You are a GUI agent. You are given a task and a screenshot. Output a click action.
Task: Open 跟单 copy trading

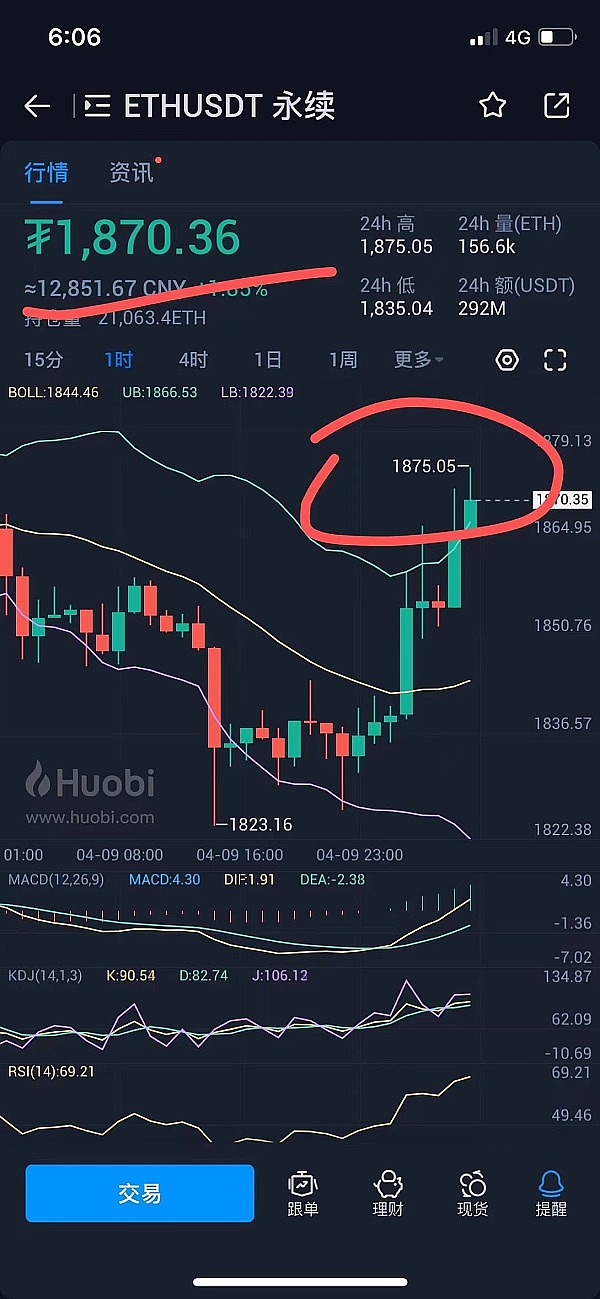pos(302,1193)
